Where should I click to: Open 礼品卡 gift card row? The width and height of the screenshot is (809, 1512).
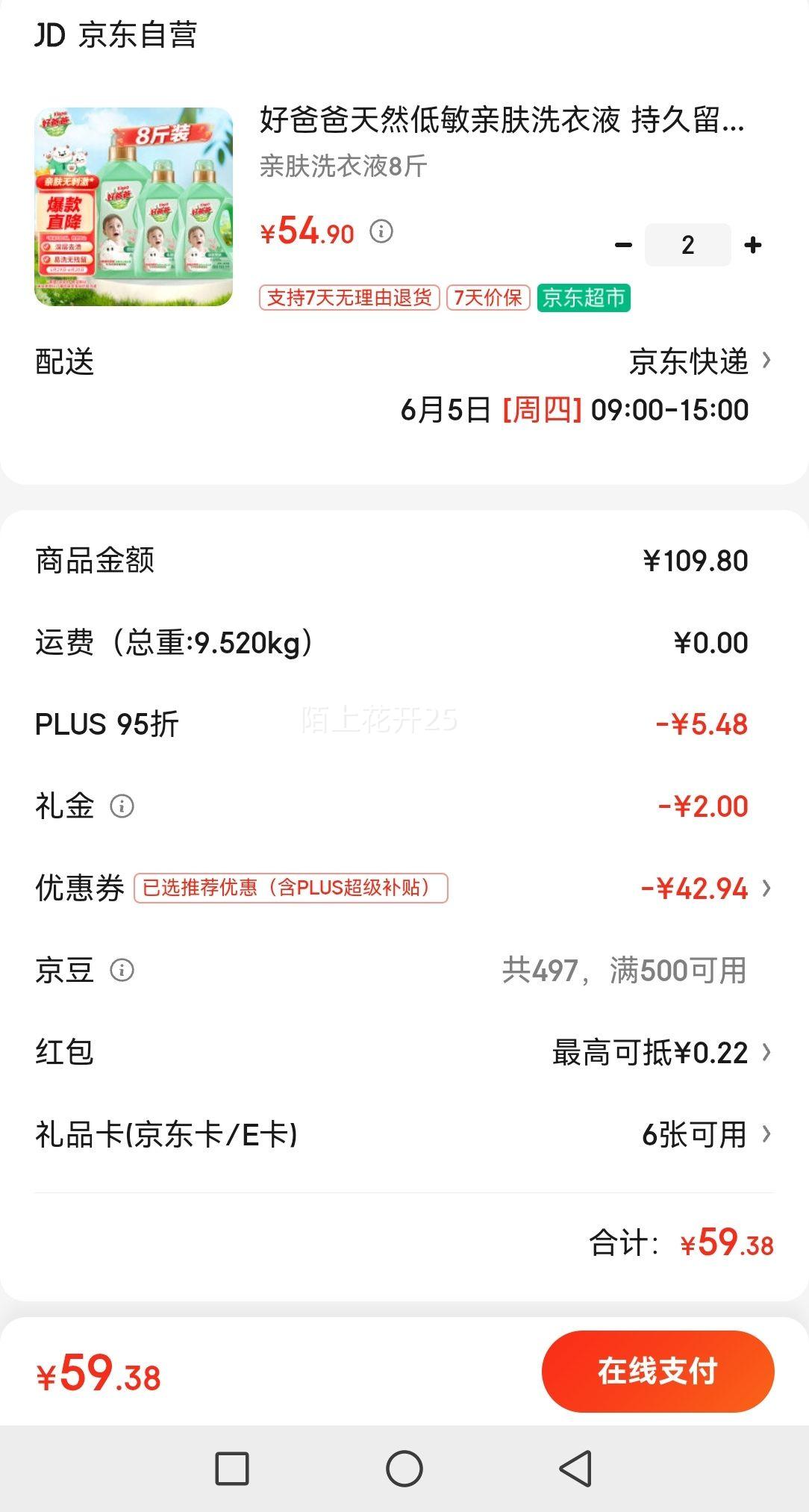[404, 1134]
